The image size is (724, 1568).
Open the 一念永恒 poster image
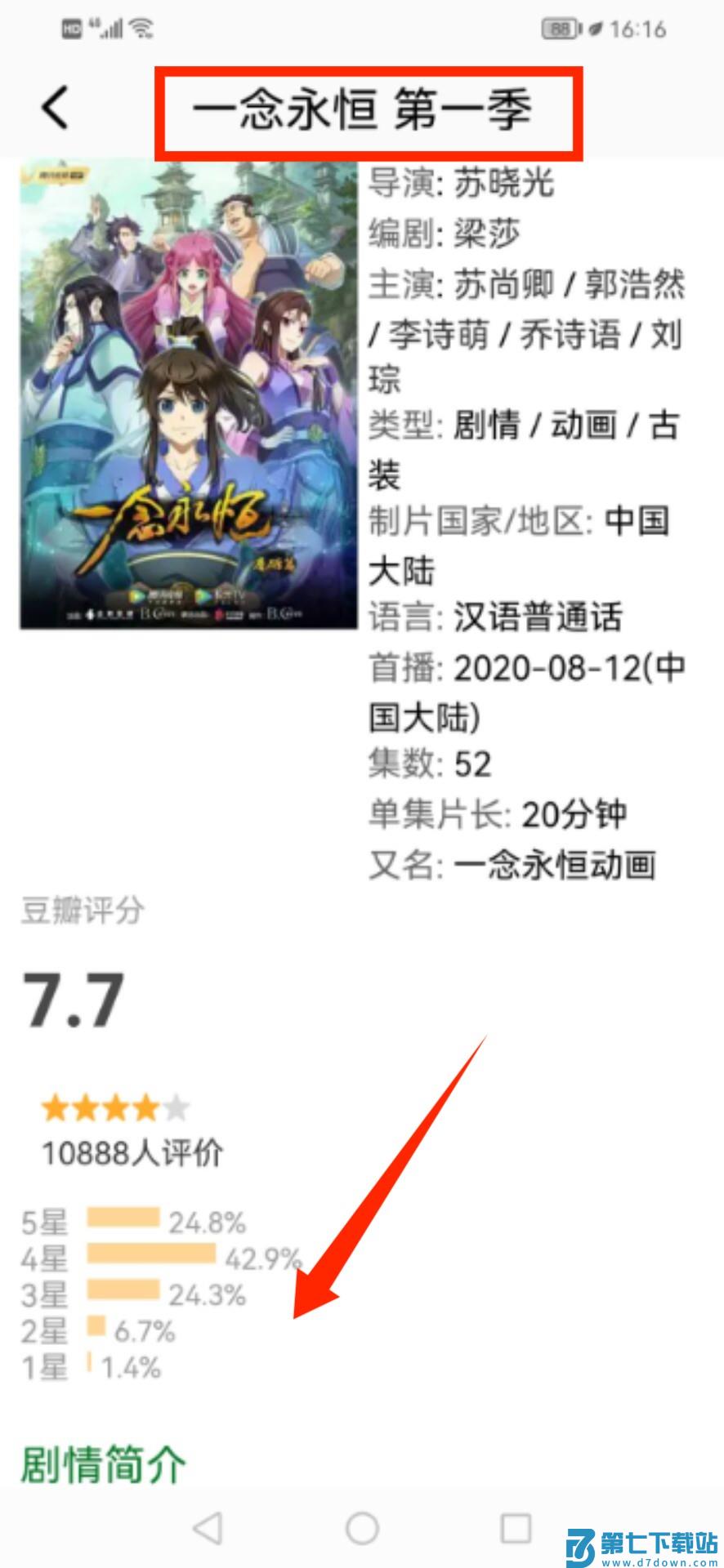pos(189,394)
